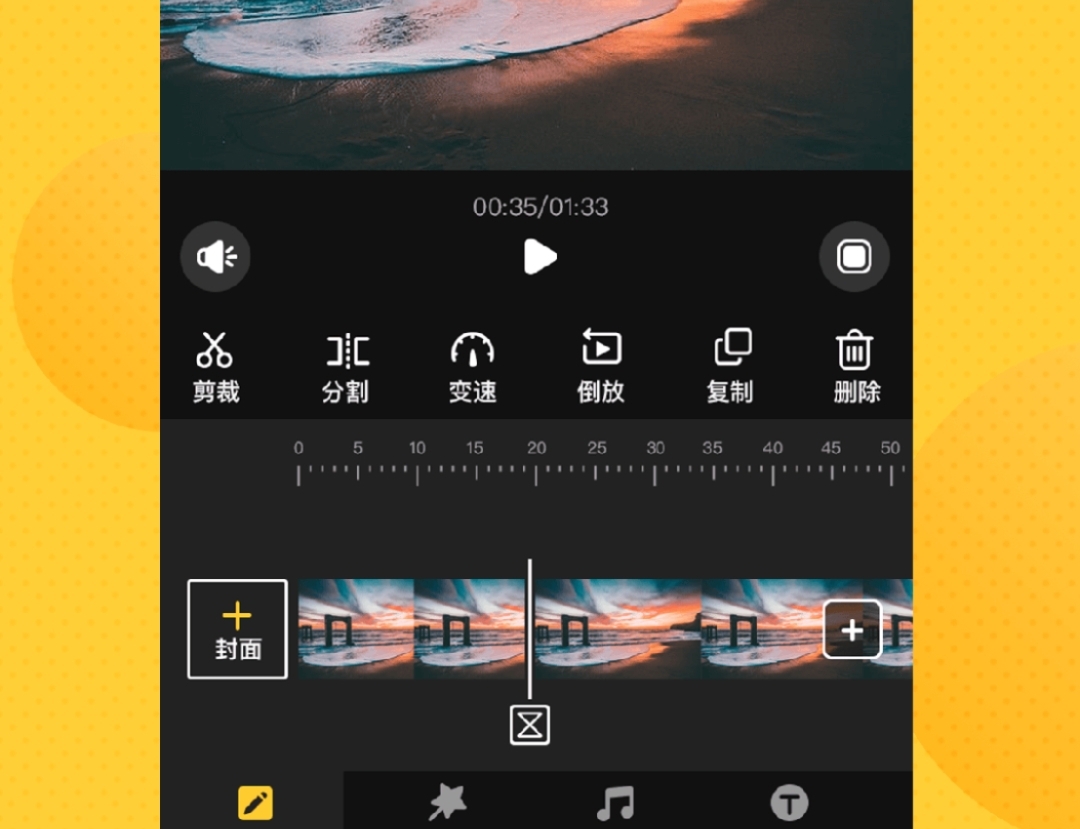
Task: Apply 倒放 reverse playback
Action: (x=601, y=367)
